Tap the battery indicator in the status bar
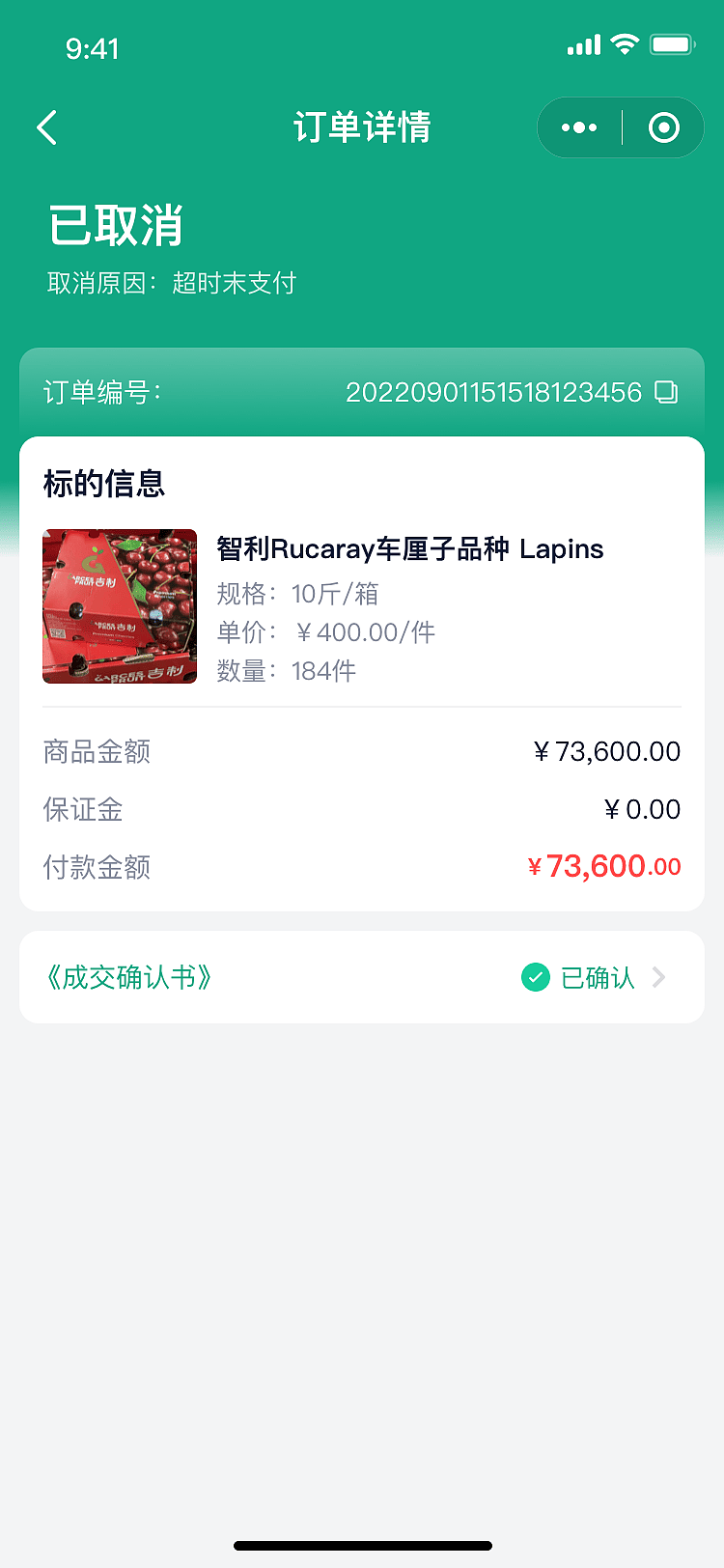 pos(672,43)
